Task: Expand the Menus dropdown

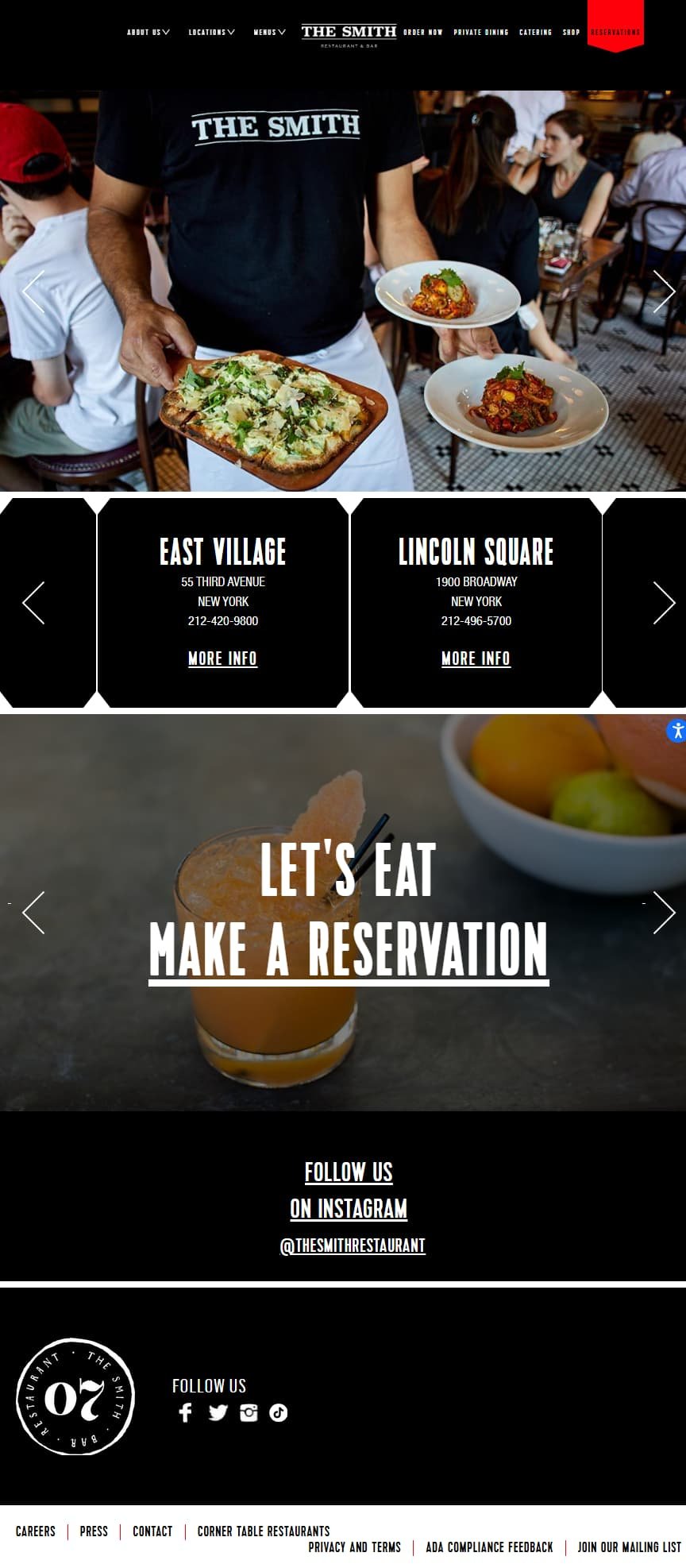Action: coord(269,33)
